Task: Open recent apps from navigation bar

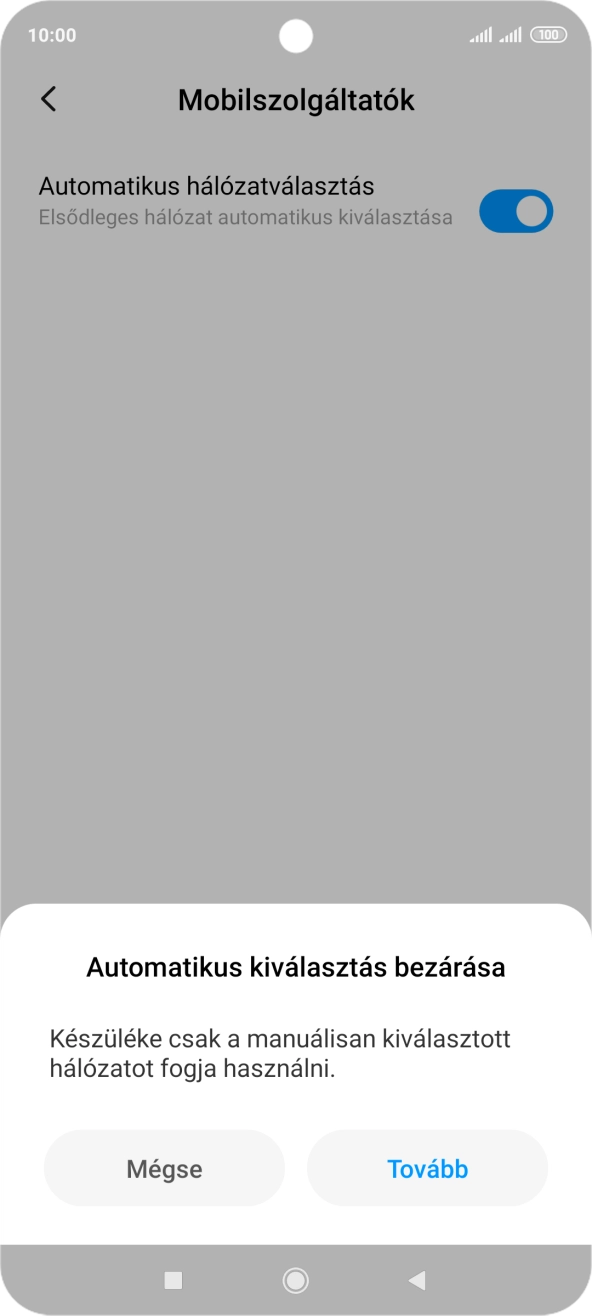Action: click(x=173, y=1280)
